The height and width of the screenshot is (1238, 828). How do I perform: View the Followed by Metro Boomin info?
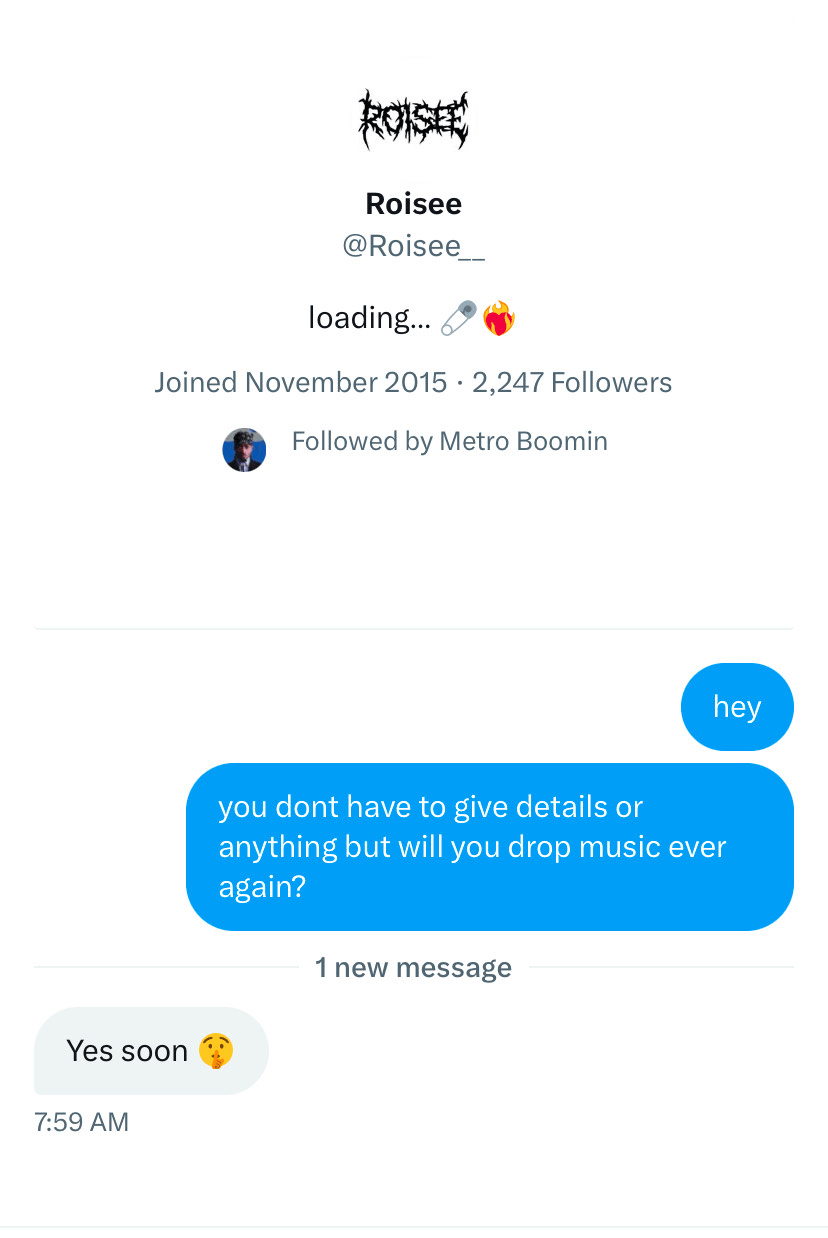pyautogui.click(x=449, y=442)
